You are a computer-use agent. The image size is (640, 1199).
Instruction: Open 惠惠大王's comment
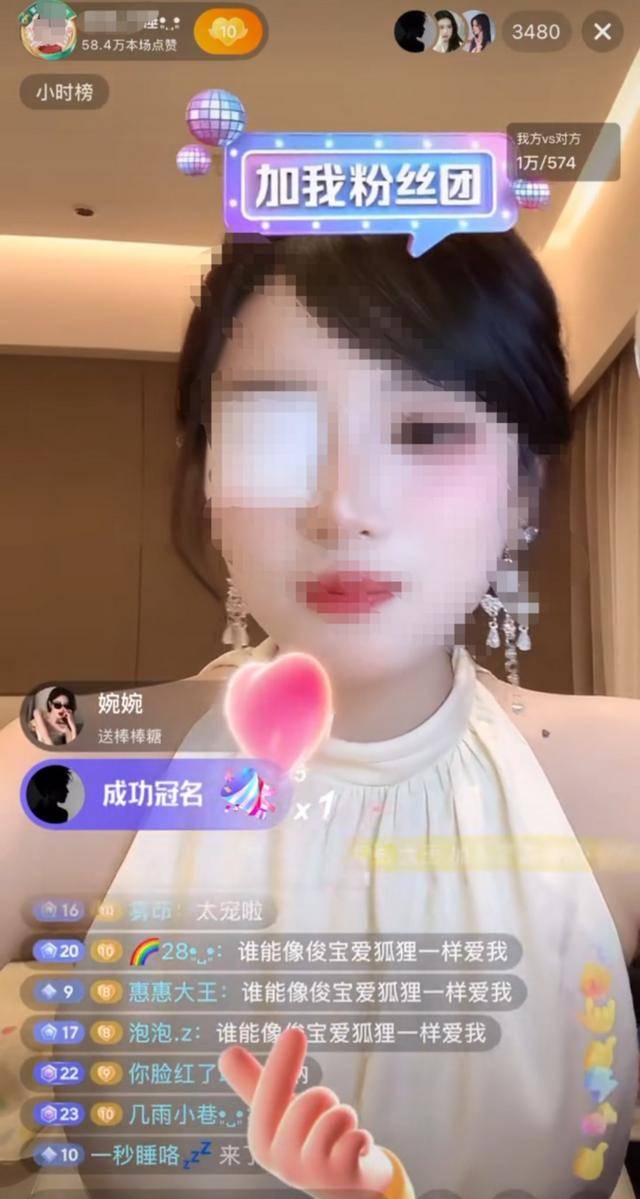[270, 991]
